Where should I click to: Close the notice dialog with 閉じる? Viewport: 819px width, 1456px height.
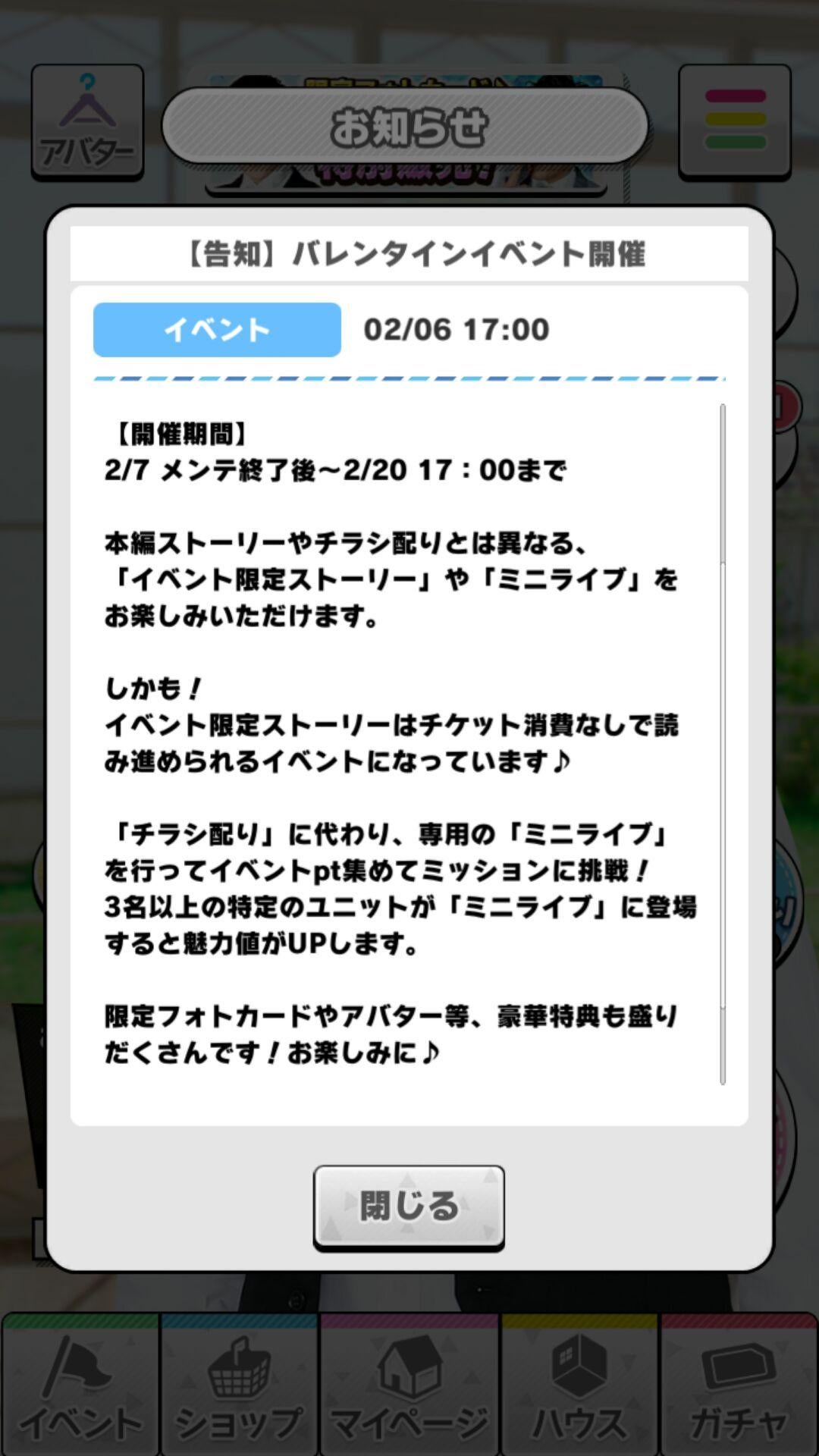tap(409, 1206)
